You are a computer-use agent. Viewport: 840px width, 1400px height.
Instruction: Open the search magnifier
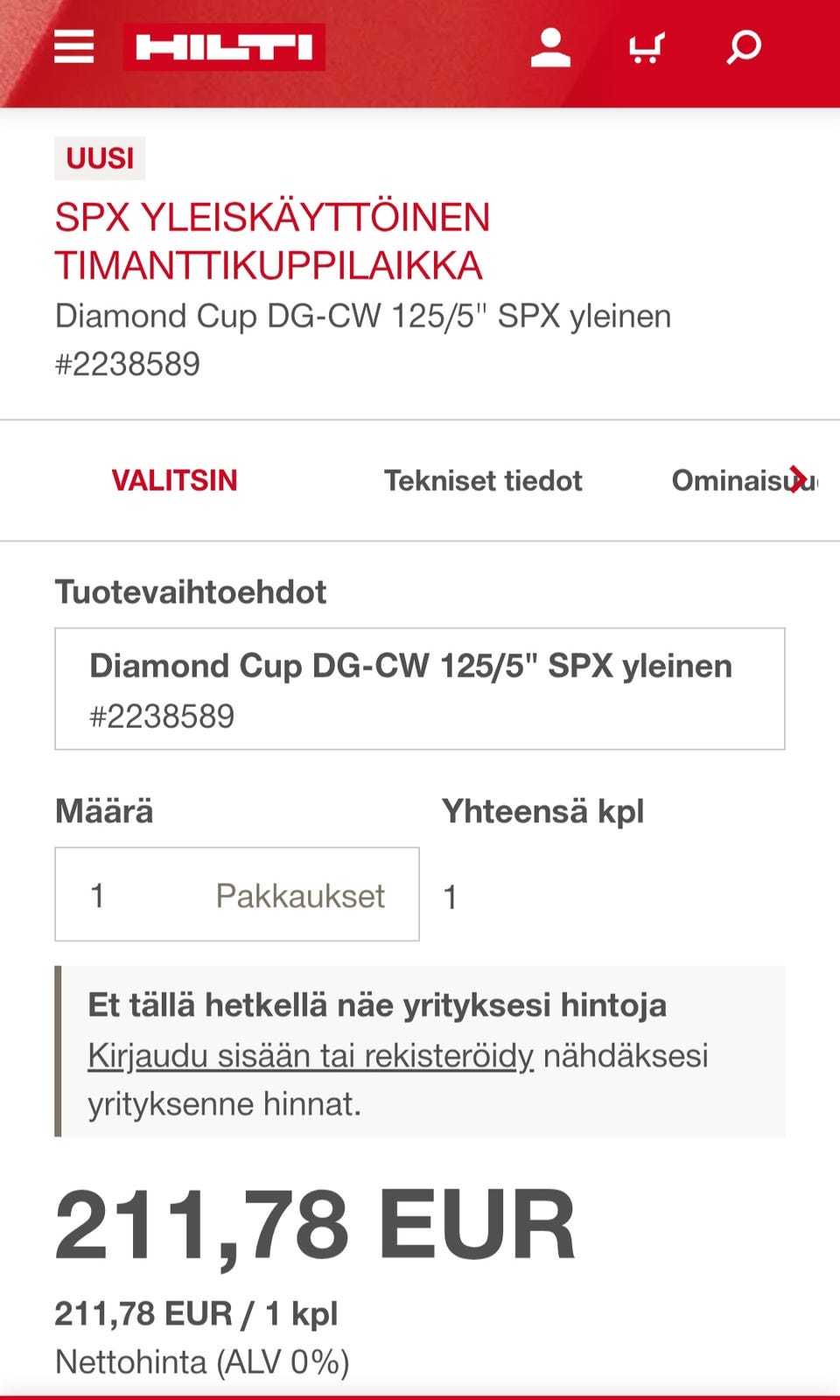744,47
